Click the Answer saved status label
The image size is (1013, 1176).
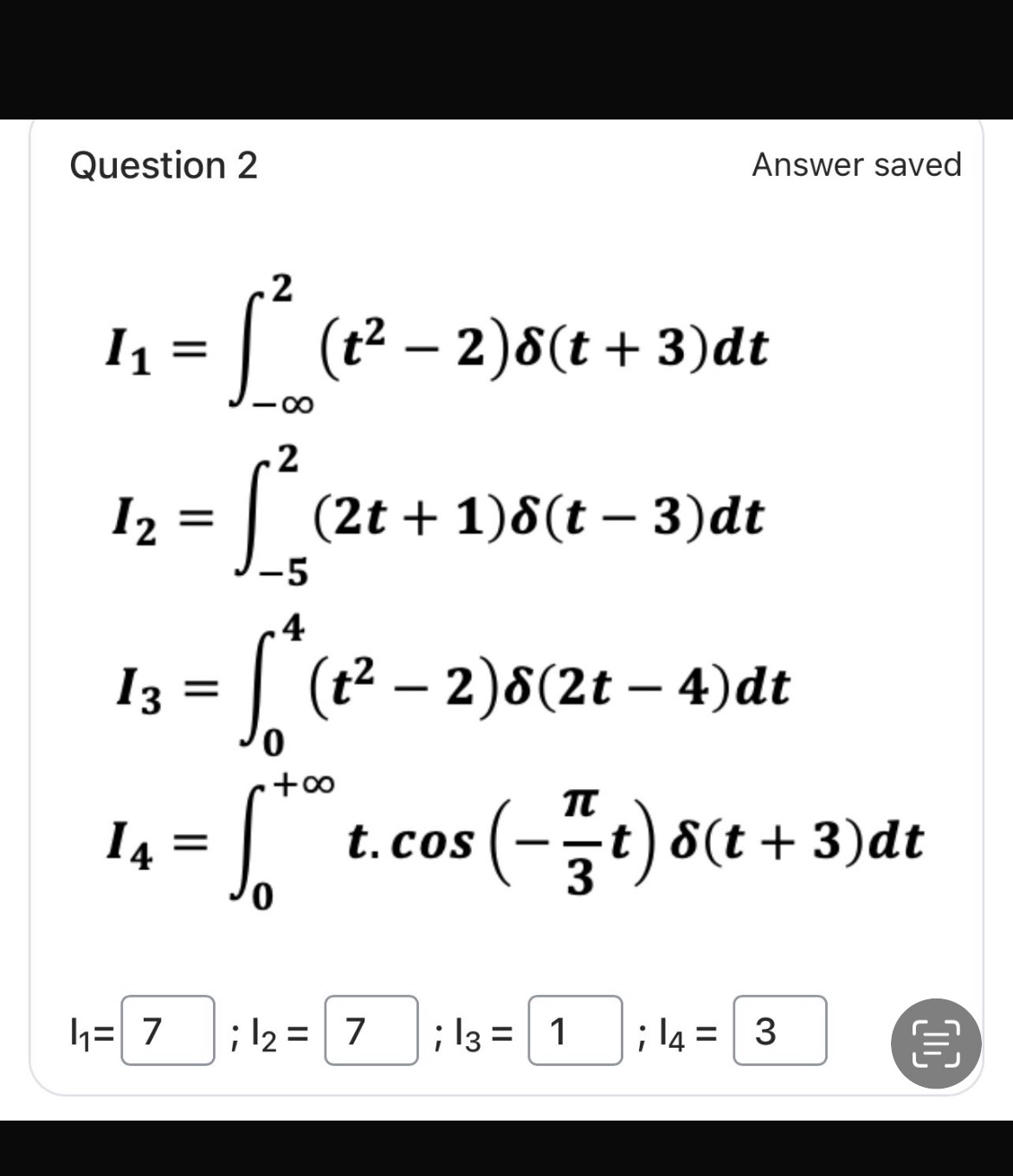click(x=857, y=165)
